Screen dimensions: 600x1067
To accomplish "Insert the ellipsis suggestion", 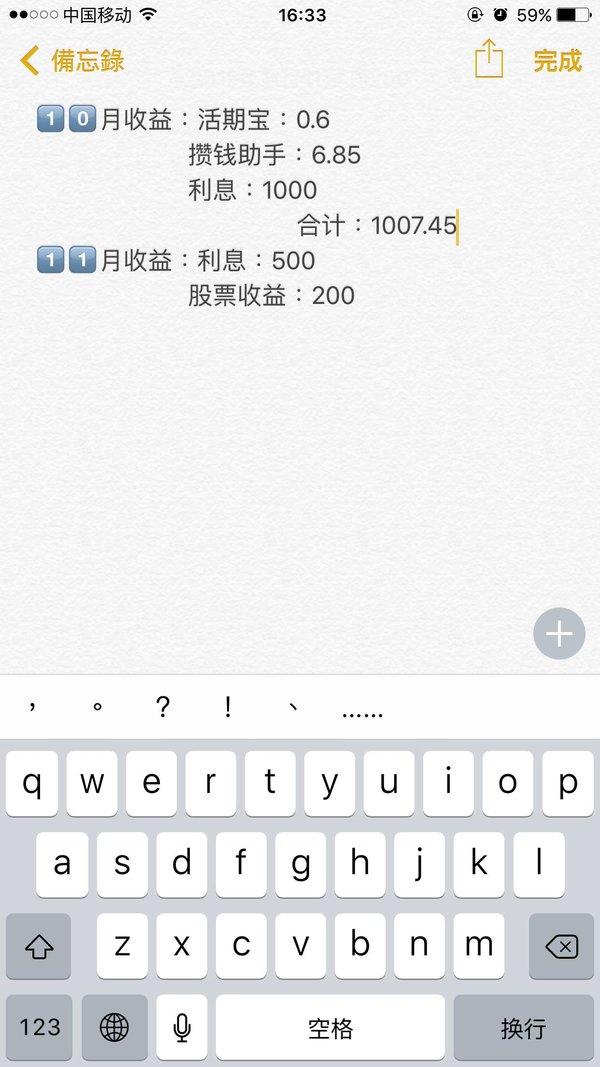I will pos(363,712).
